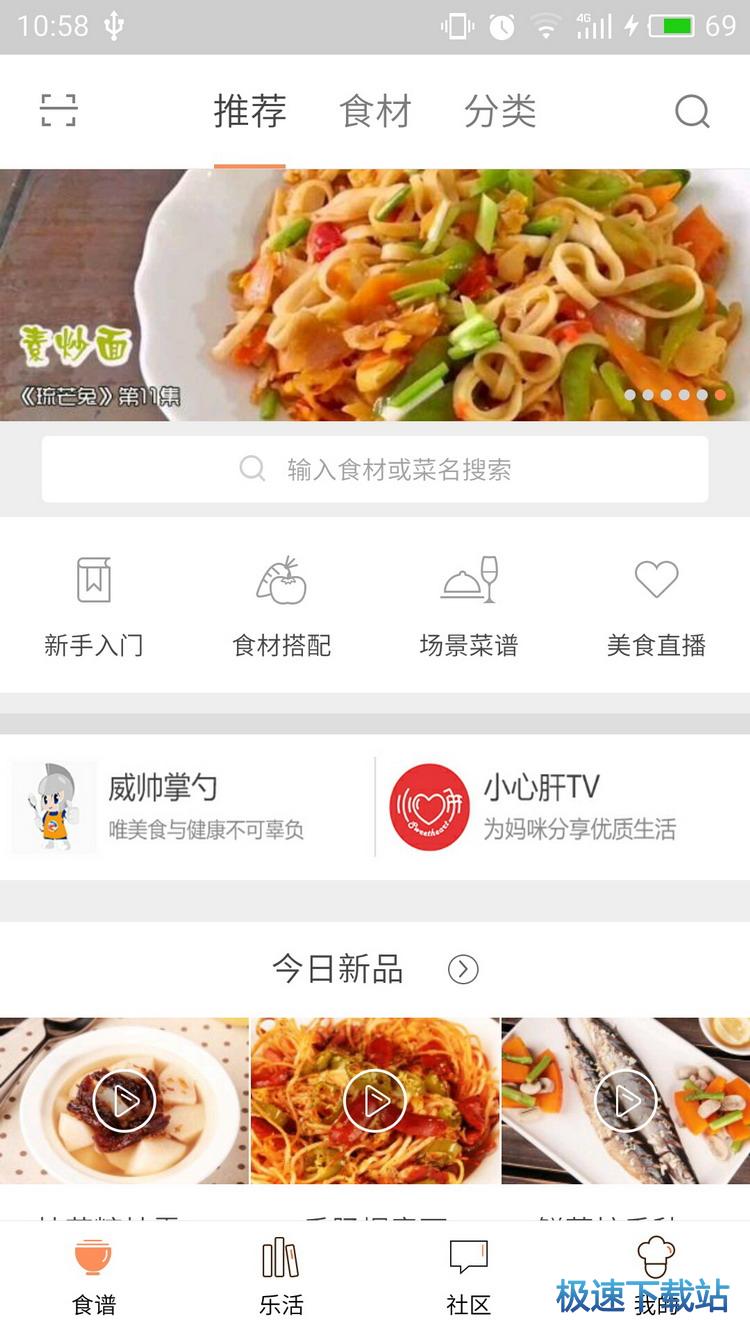Open the 我的 profile tab

(x=656, y=1275)
